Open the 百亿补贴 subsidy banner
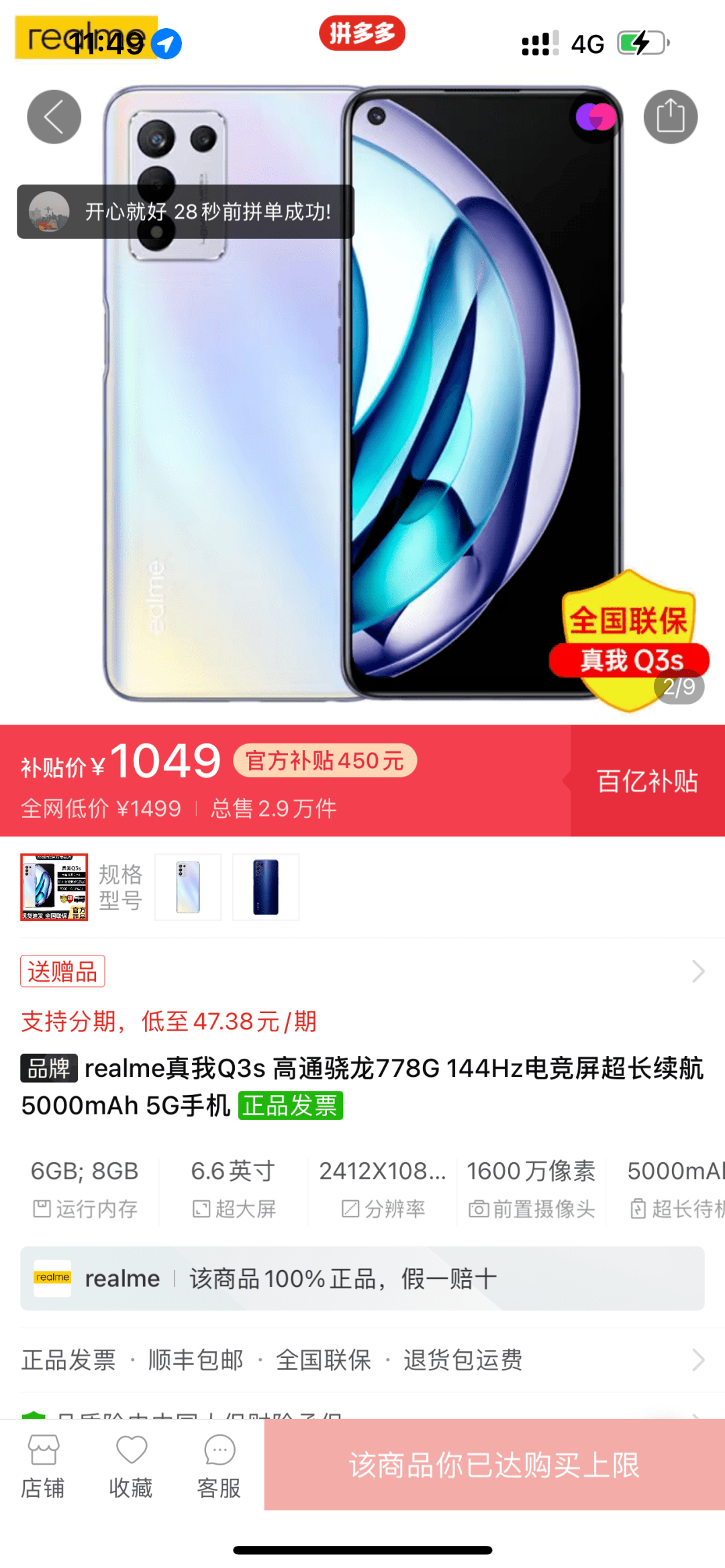The width and height of the screenshot is (725, 1568). tap(647, 781)
